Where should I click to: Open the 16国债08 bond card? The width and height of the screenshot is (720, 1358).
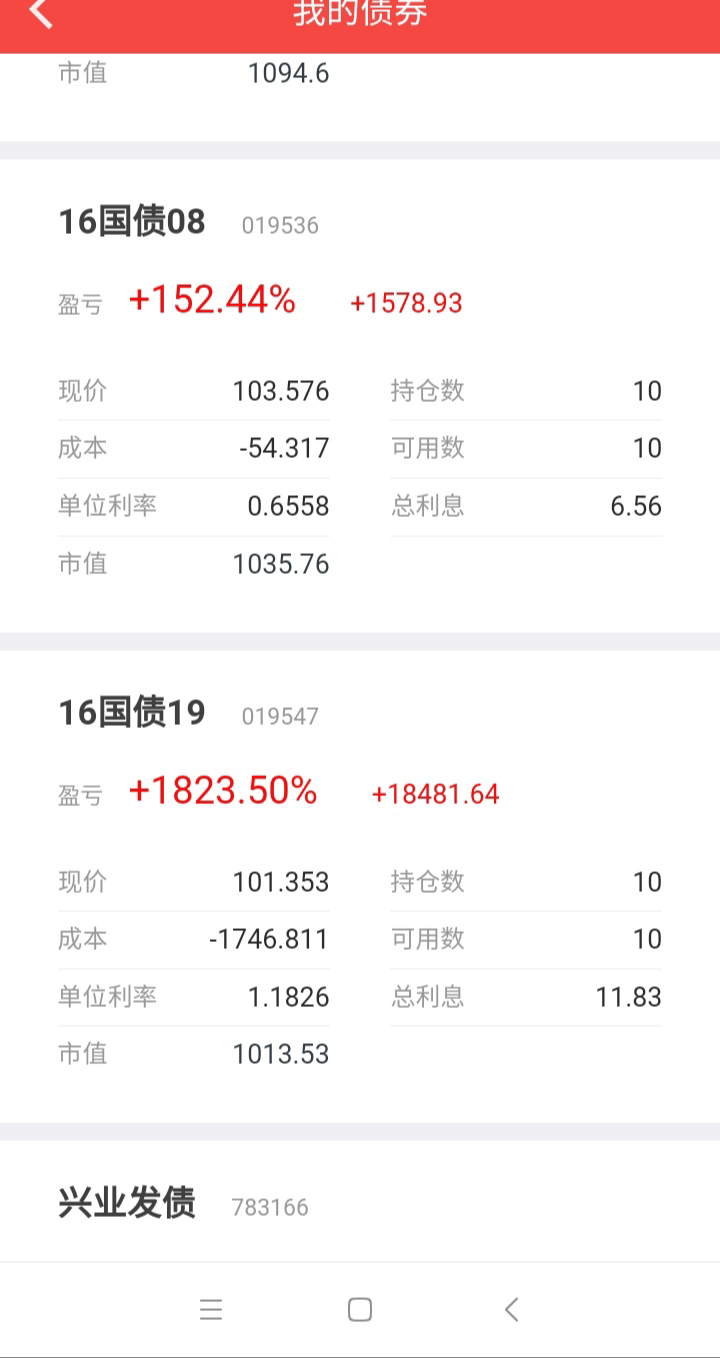click(x=360, y=396)
